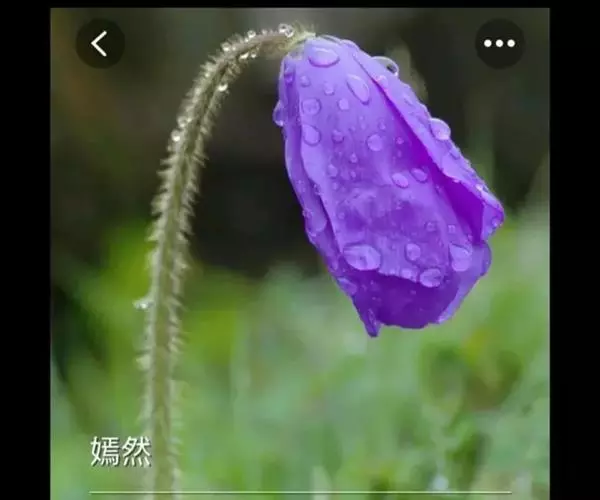Go back using the arrow icon
This screenshot has height=500, width=600.
[x=100, y=44]
